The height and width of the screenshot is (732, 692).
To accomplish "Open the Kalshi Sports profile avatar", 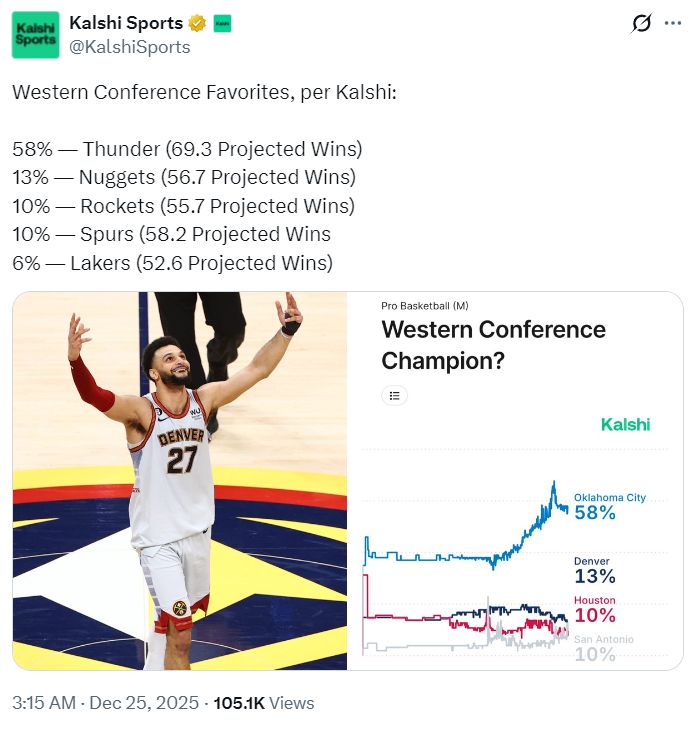I will tap(35, 34).
